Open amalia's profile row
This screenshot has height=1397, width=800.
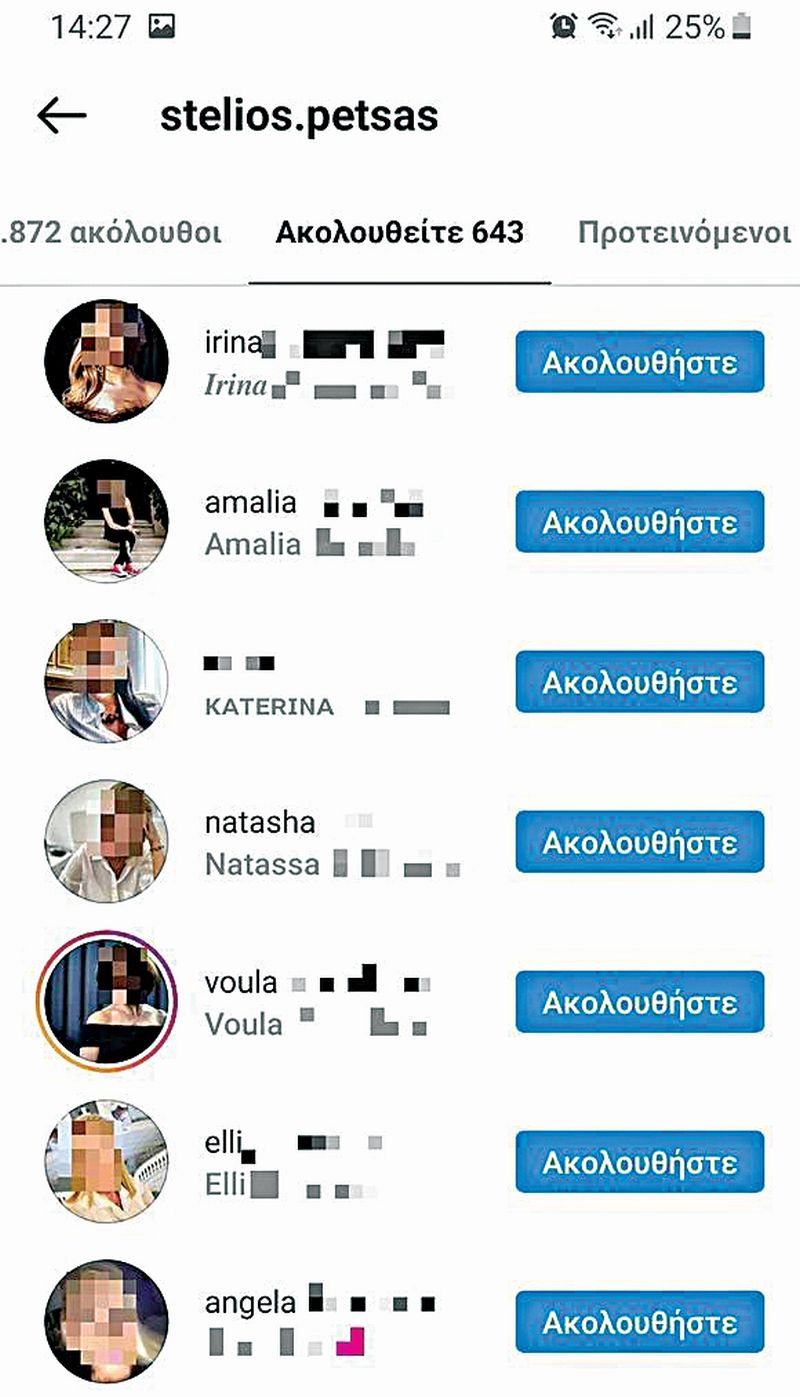pyautogui.click(x=251, y=503)
